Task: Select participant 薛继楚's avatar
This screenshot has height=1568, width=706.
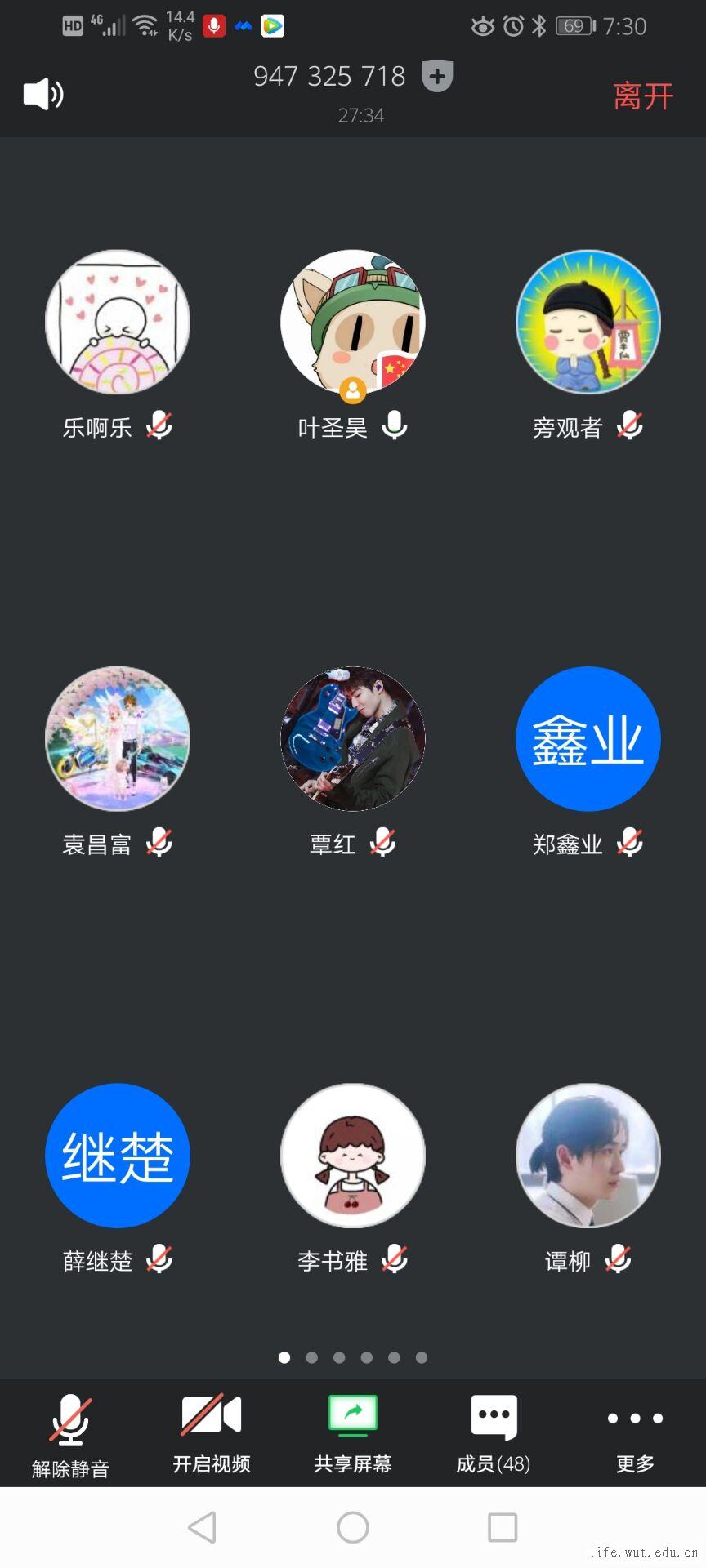Action: tap(118, 1156)
